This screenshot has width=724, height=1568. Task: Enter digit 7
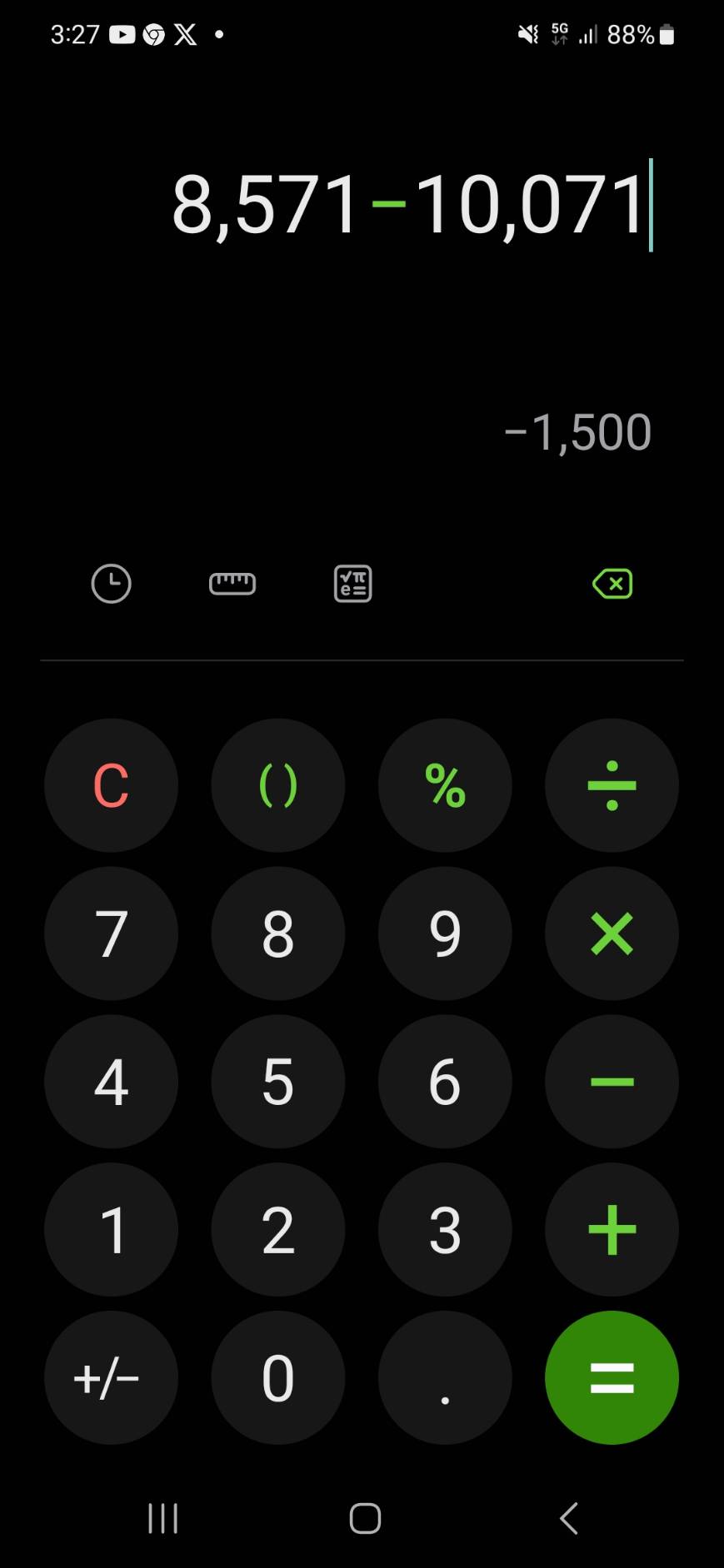[x=111, y=933]
